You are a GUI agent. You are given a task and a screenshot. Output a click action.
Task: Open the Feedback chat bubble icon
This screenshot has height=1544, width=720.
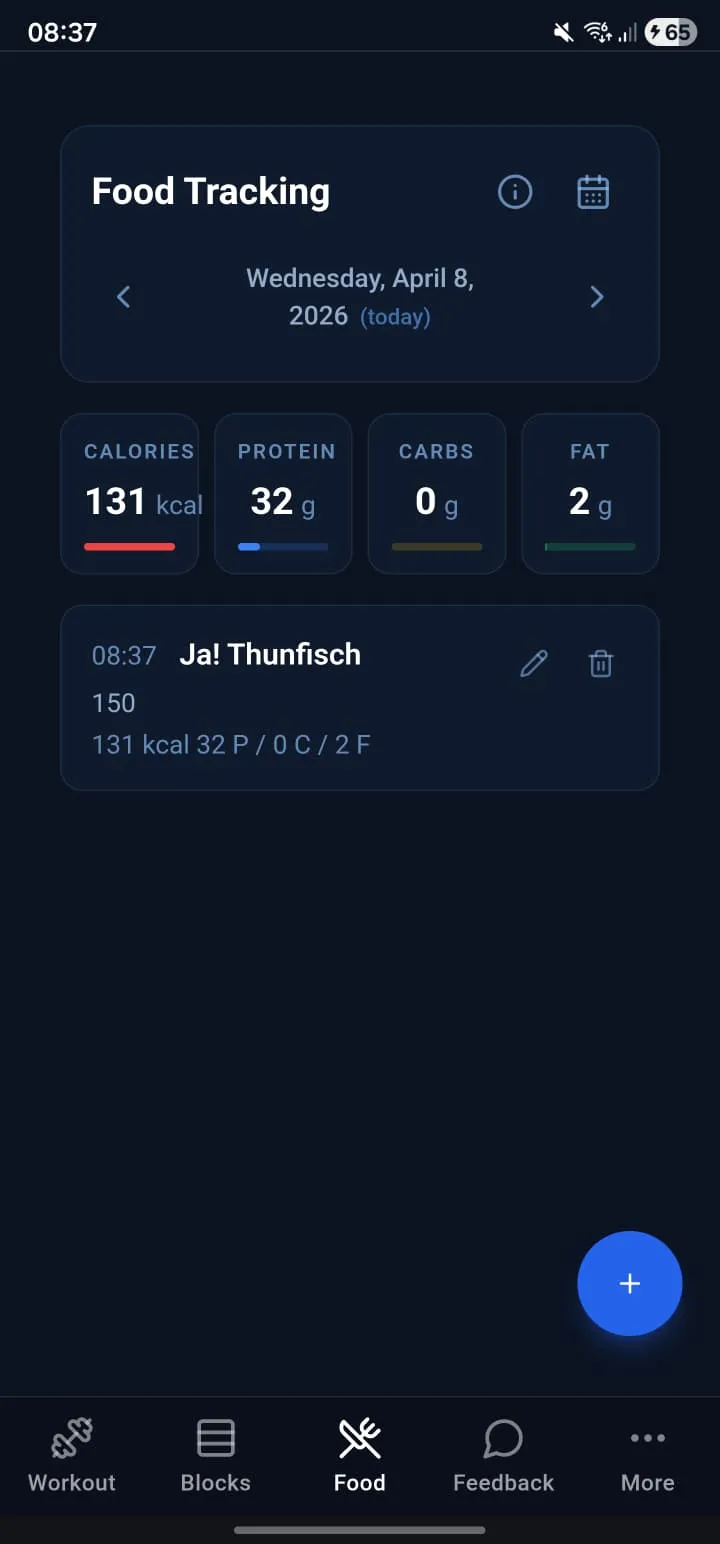503,1438
